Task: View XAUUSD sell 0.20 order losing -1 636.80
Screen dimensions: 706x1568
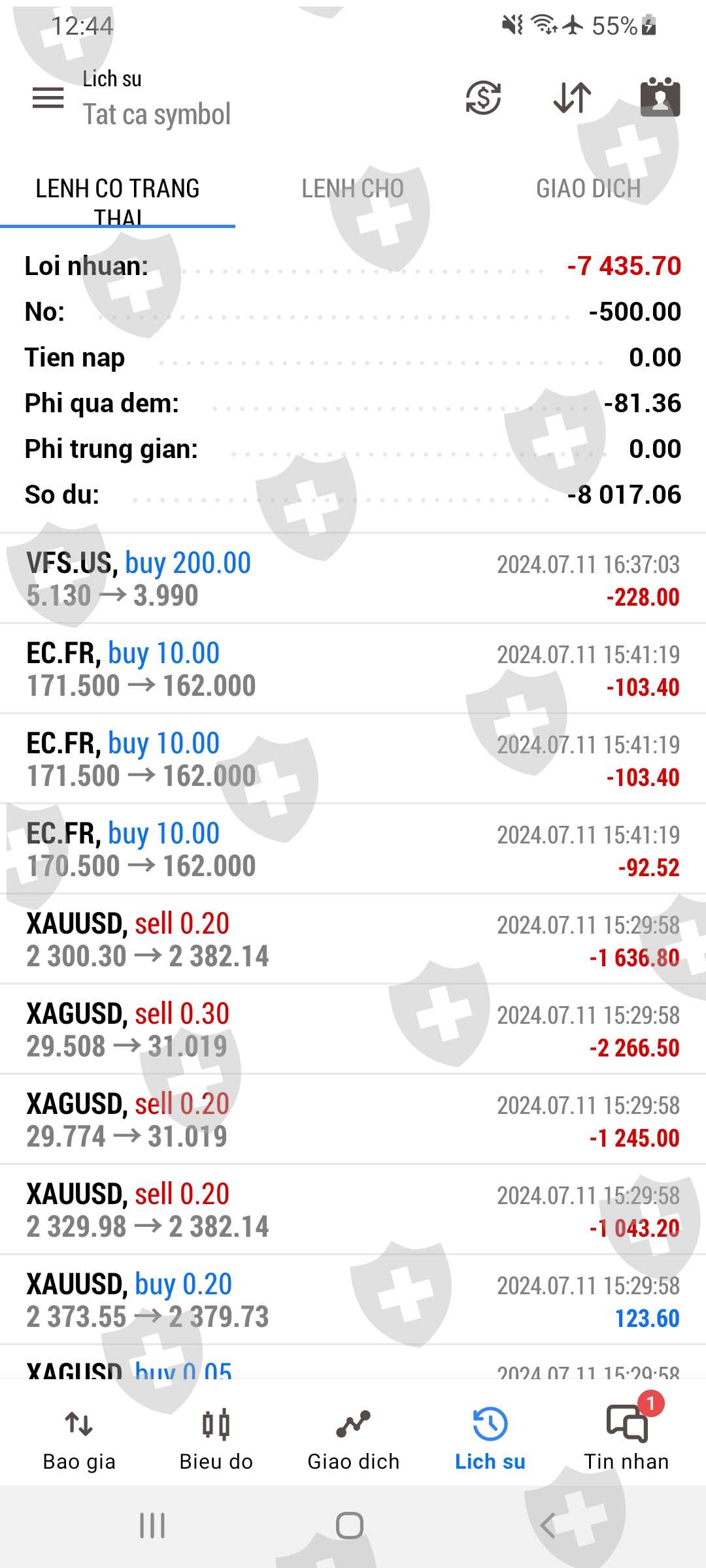Action: (353, 939)
